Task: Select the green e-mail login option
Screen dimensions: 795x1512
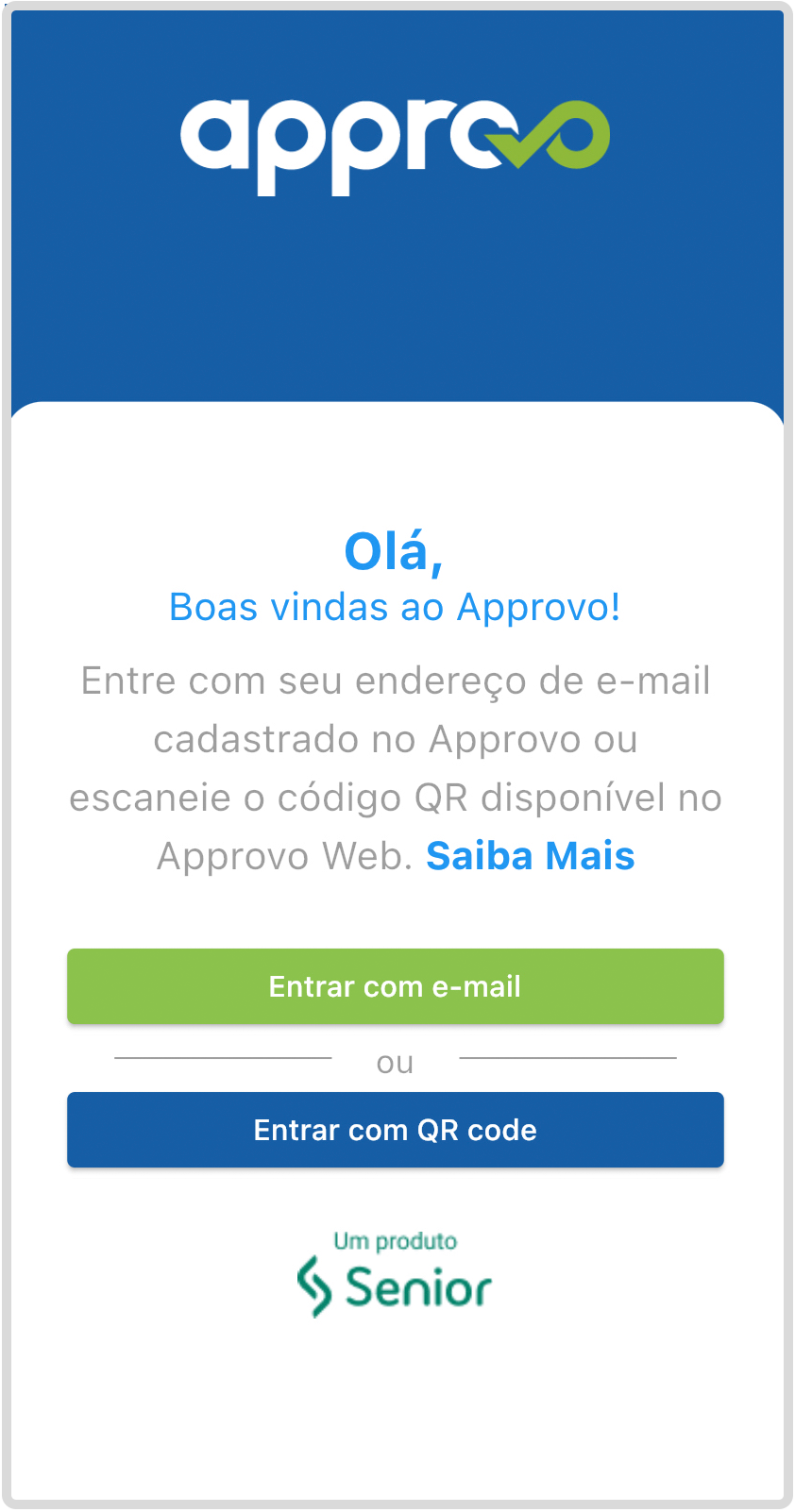Action: (395, 985)
